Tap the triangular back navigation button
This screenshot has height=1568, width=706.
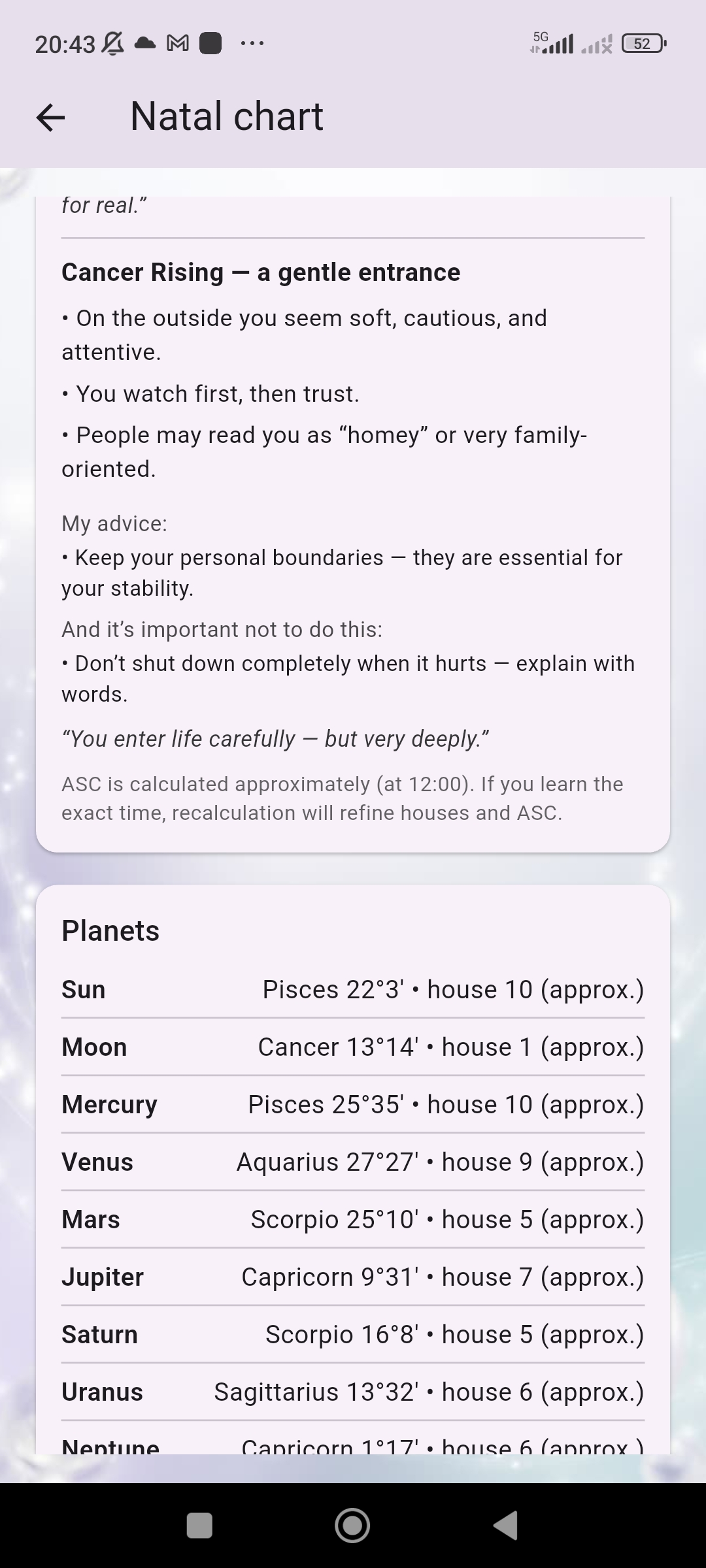[x=507, y=1527]
